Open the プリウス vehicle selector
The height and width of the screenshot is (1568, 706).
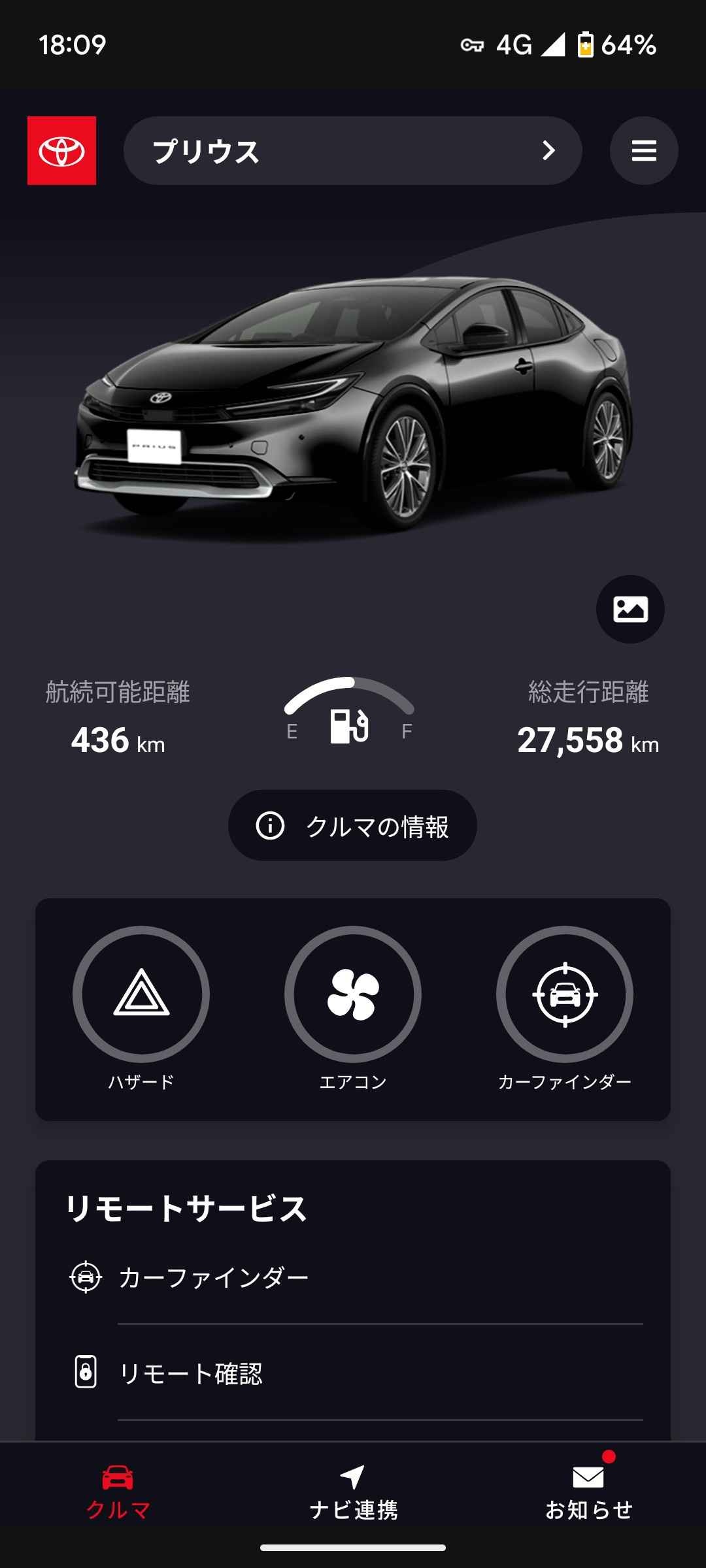click(x=352, y=151)
